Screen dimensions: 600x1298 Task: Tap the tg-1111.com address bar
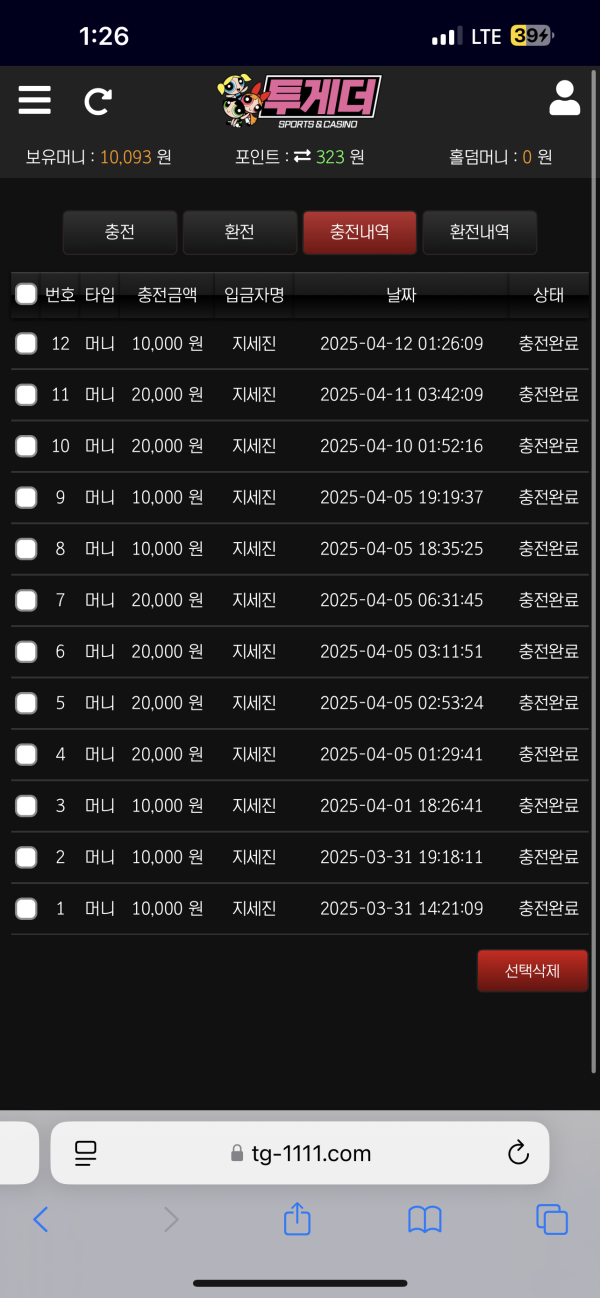(300, 1153)
